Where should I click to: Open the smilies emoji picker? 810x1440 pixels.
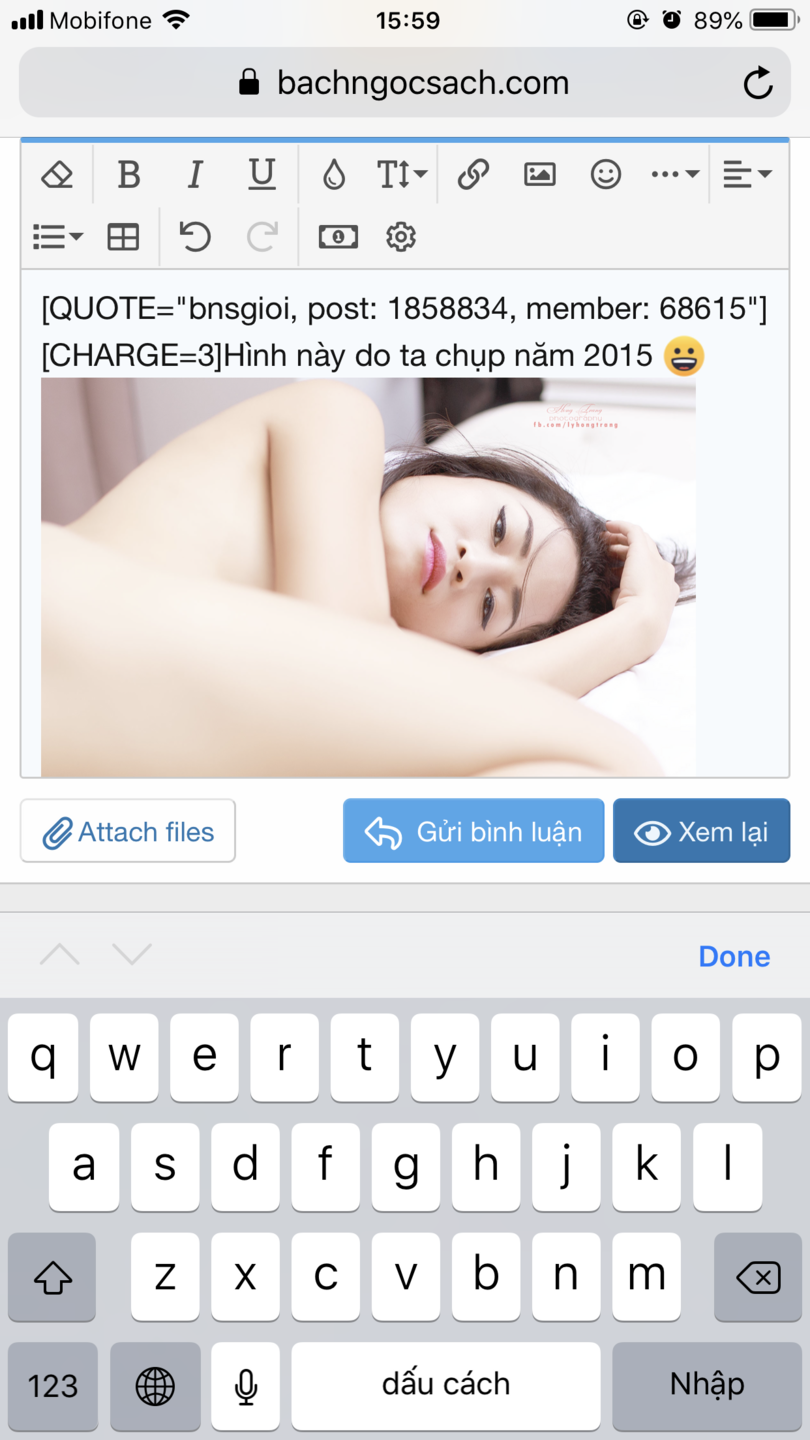click(x=606, y=175)
